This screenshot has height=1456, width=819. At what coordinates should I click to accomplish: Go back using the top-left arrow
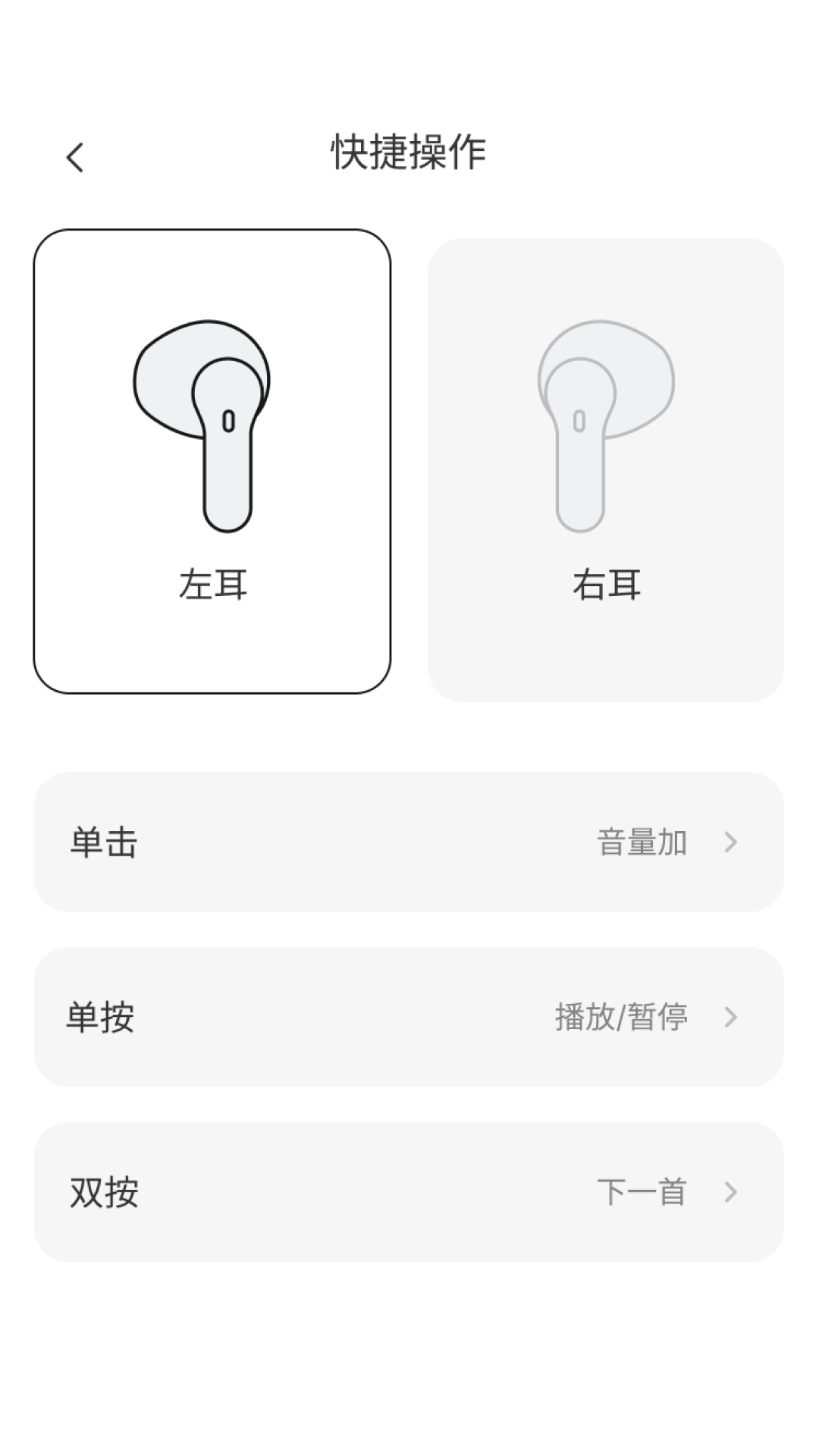click(74, 157)
